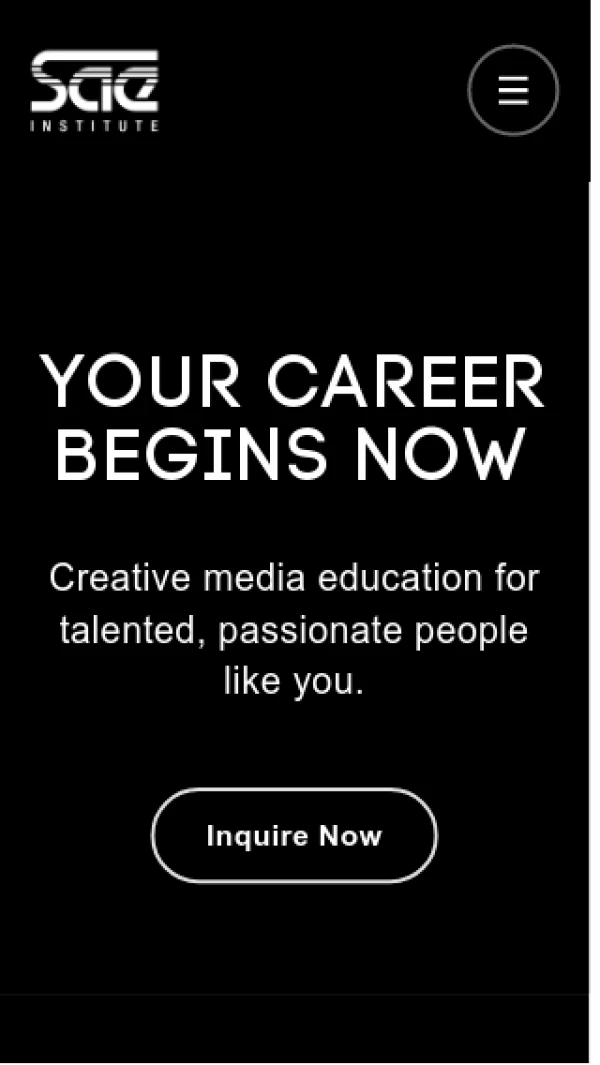Image resolution: width=600 pixels, height=1065 pixels.
Task: Tap the Inquire Now button
Action: click(x=294, y=836)
